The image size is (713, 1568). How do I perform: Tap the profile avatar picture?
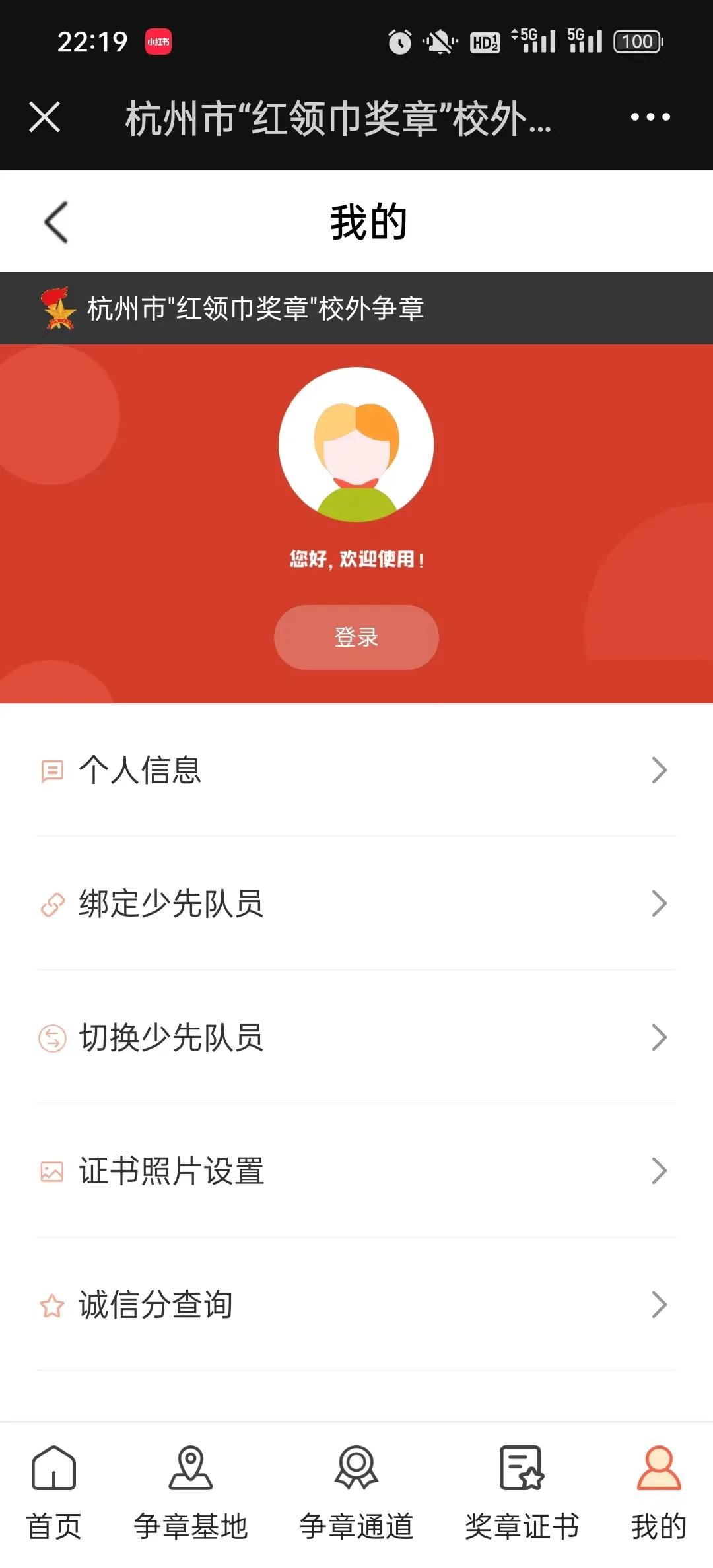coord(356,444)
